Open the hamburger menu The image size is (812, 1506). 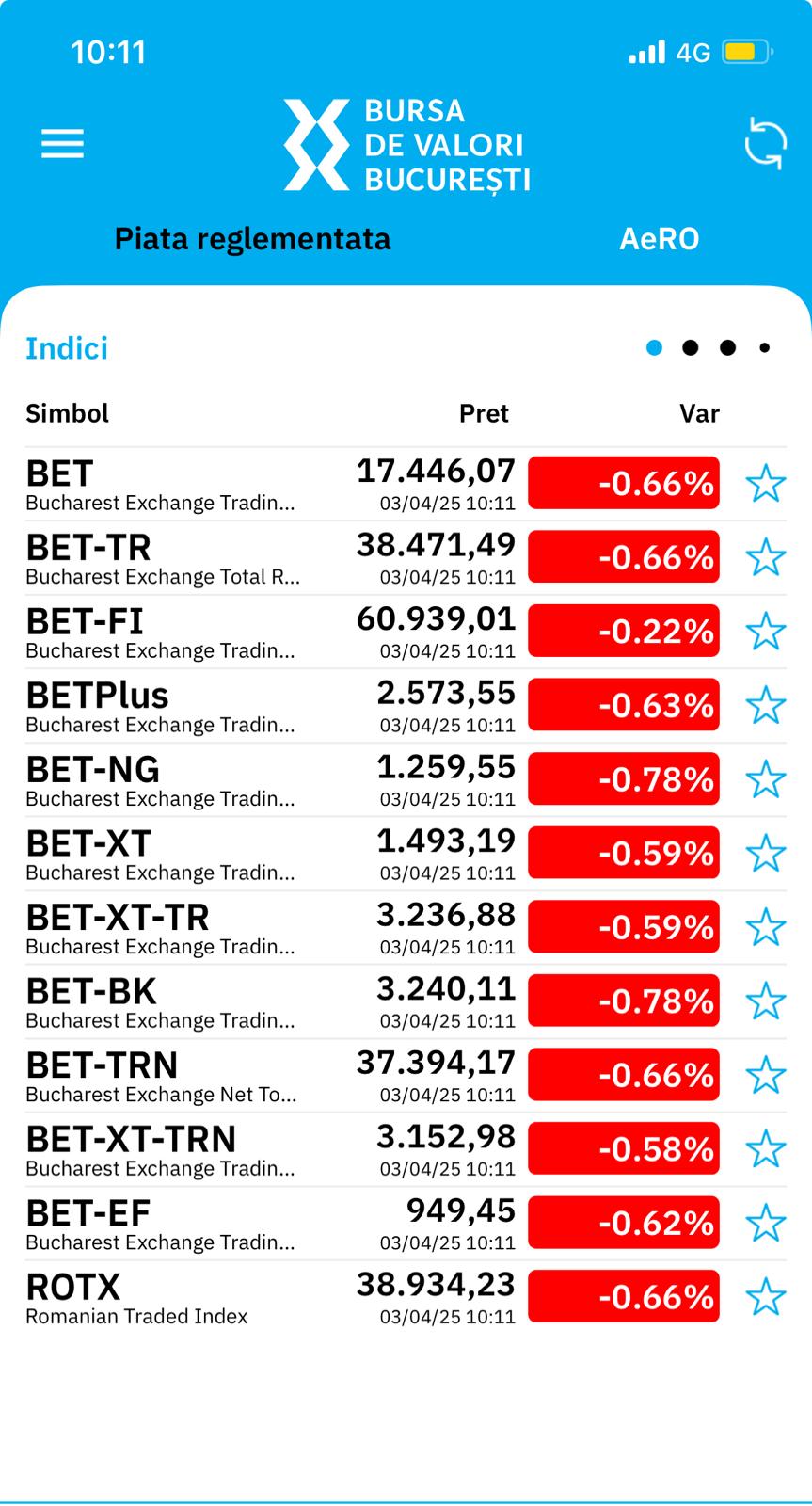[x=62, y=144]
